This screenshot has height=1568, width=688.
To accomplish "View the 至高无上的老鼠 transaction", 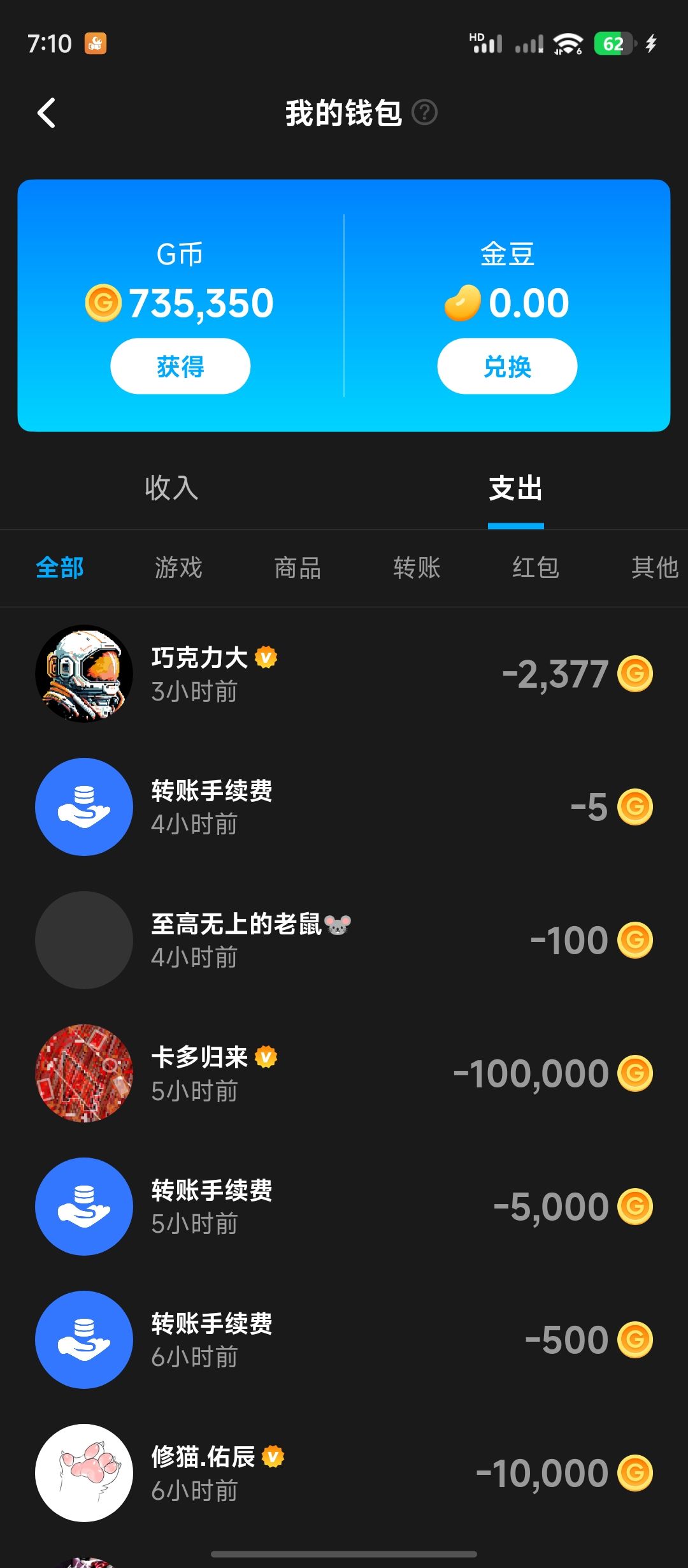I will [344, 940].
